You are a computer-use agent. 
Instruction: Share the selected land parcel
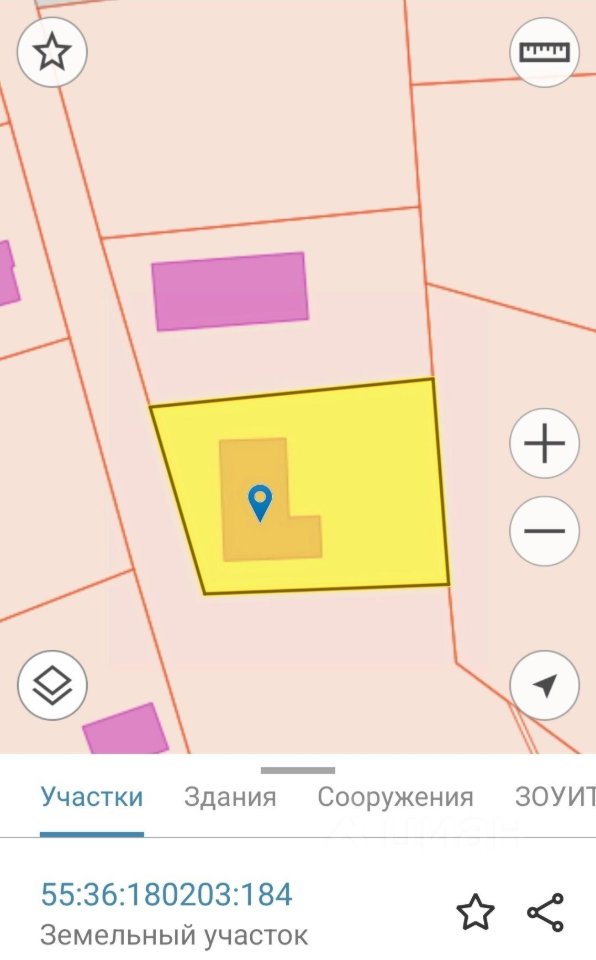[546, 912]
